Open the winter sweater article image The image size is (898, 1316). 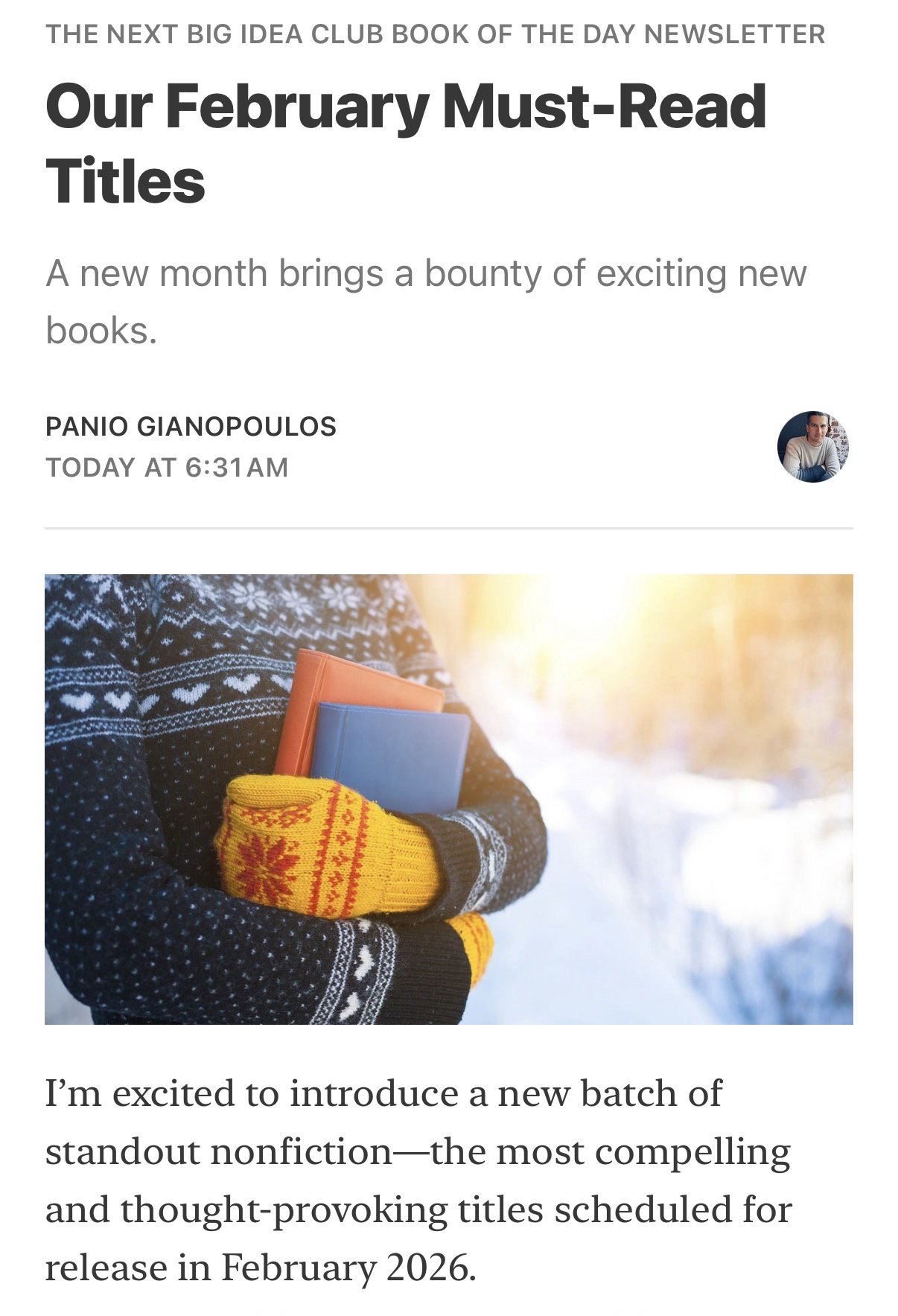tap(448, 798)
